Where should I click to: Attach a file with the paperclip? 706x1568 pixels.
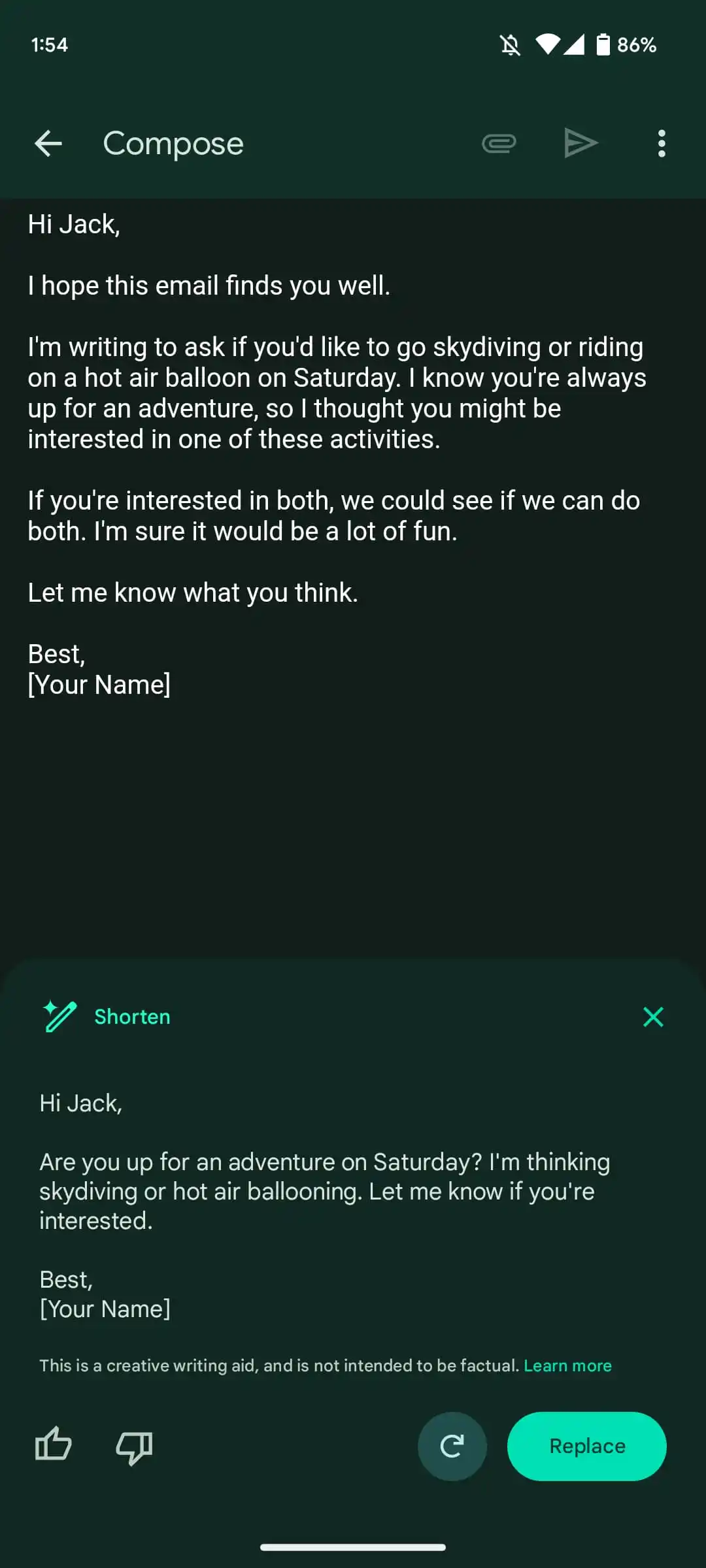click(x=499, y=144)
